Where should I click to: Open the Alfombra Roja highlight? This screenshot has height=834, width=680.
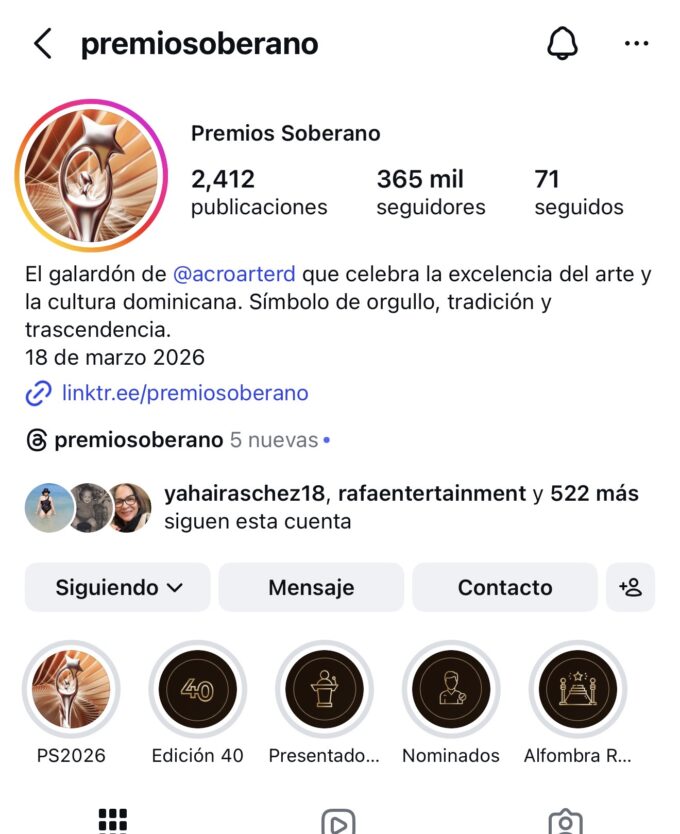[577, 690]
